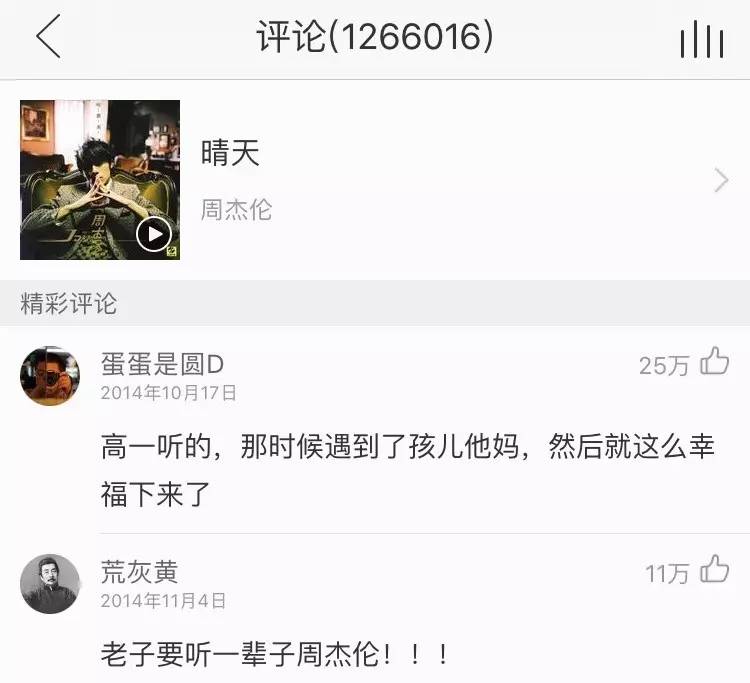
Task: Open 荒灰黄's profile avatar
Action: [x=50, y=583]
